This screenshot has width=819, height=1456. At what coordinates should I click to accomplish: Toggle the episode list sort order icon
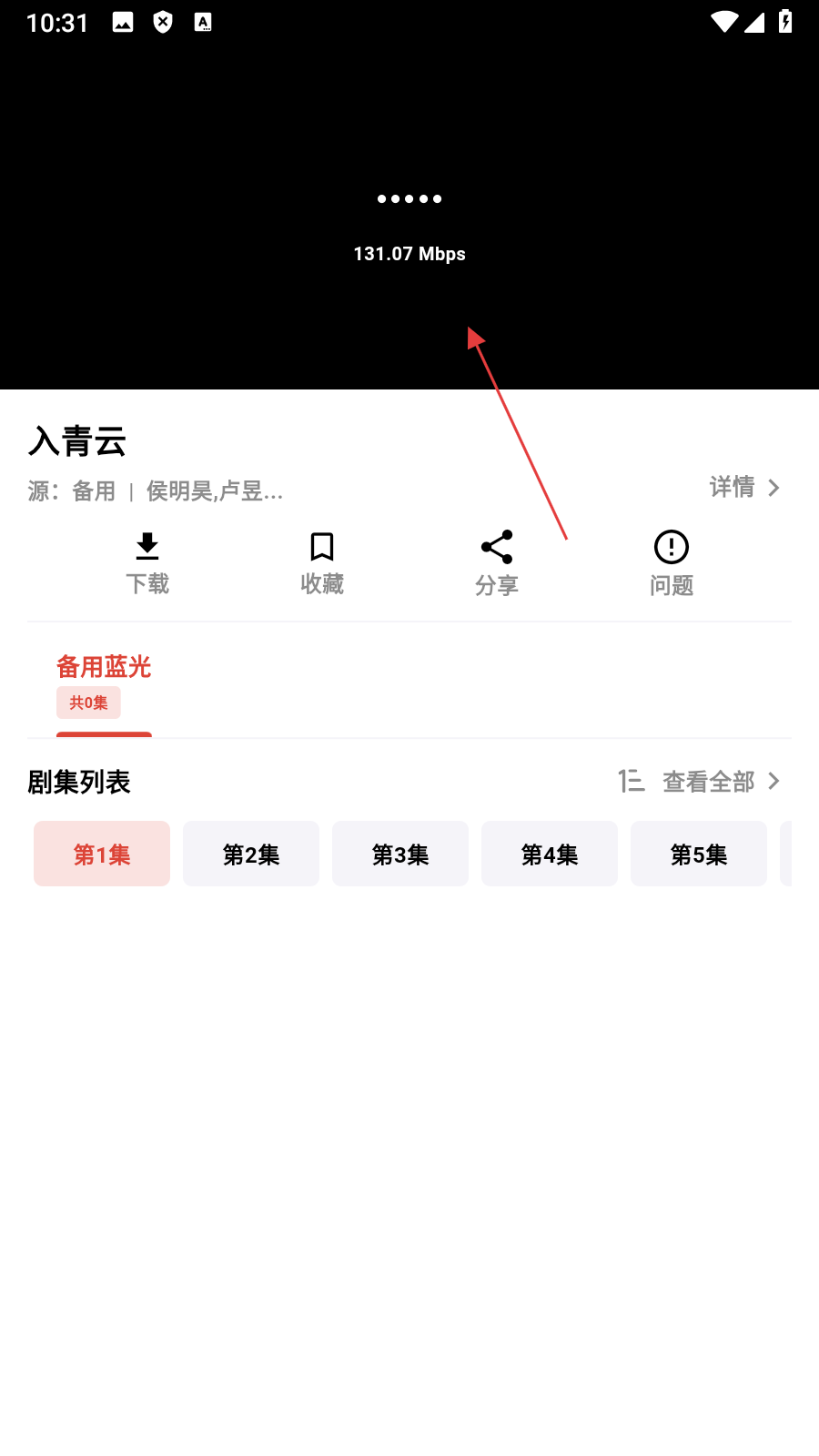pyautogui.click(x=631, y=781)
